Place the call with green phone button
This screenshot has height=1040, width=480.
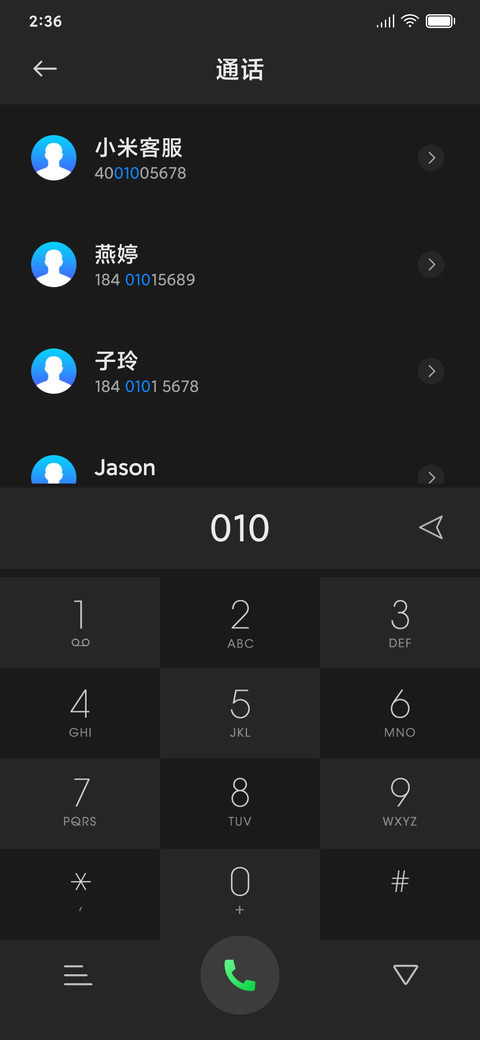pos(240,975)
